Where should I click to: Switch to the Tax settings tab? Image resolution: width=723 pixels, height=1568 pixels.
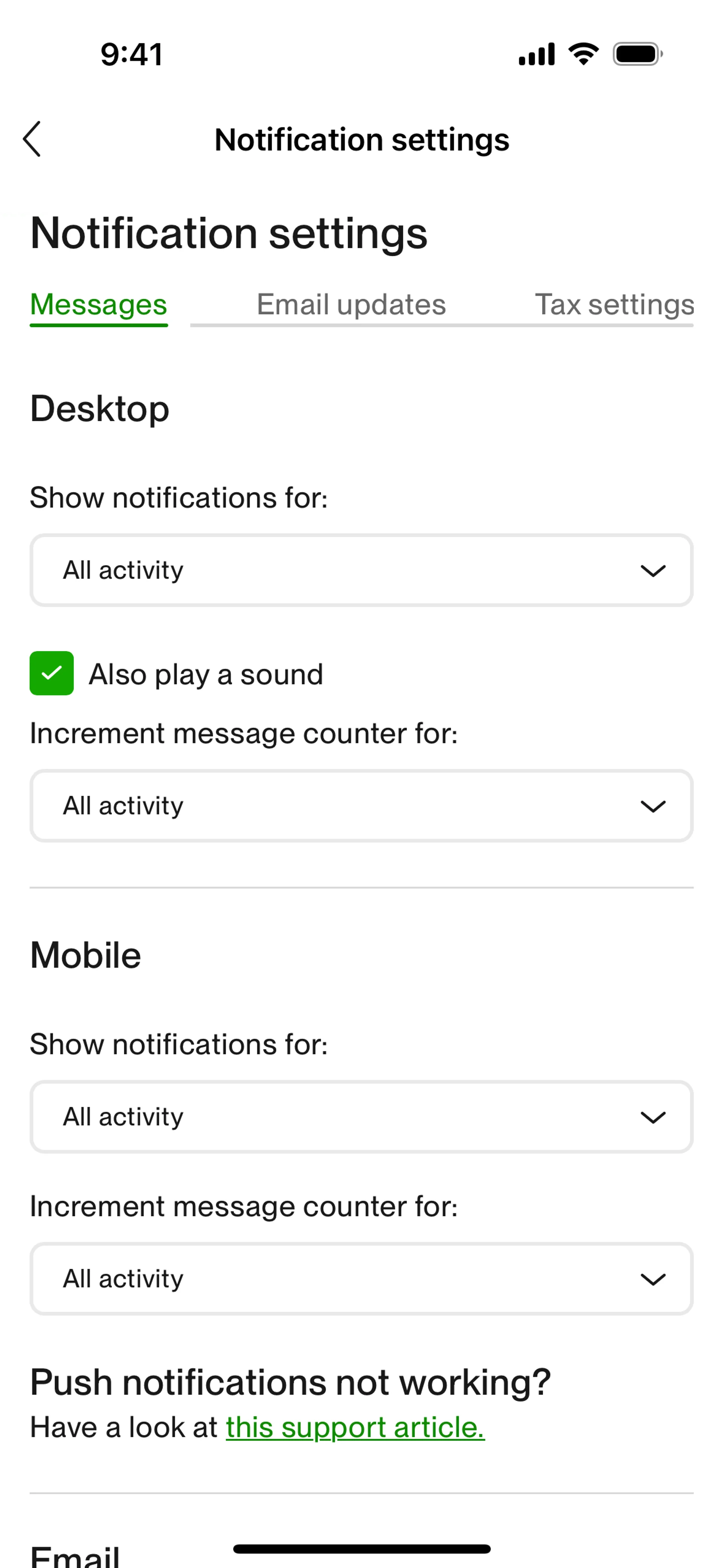pos(613,304)
